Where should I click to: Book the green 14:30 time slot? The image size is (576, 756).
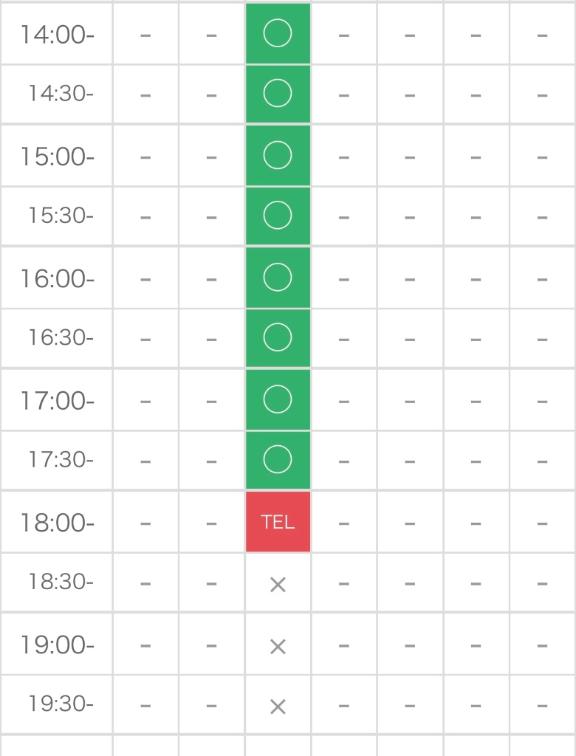coord(278,94)
